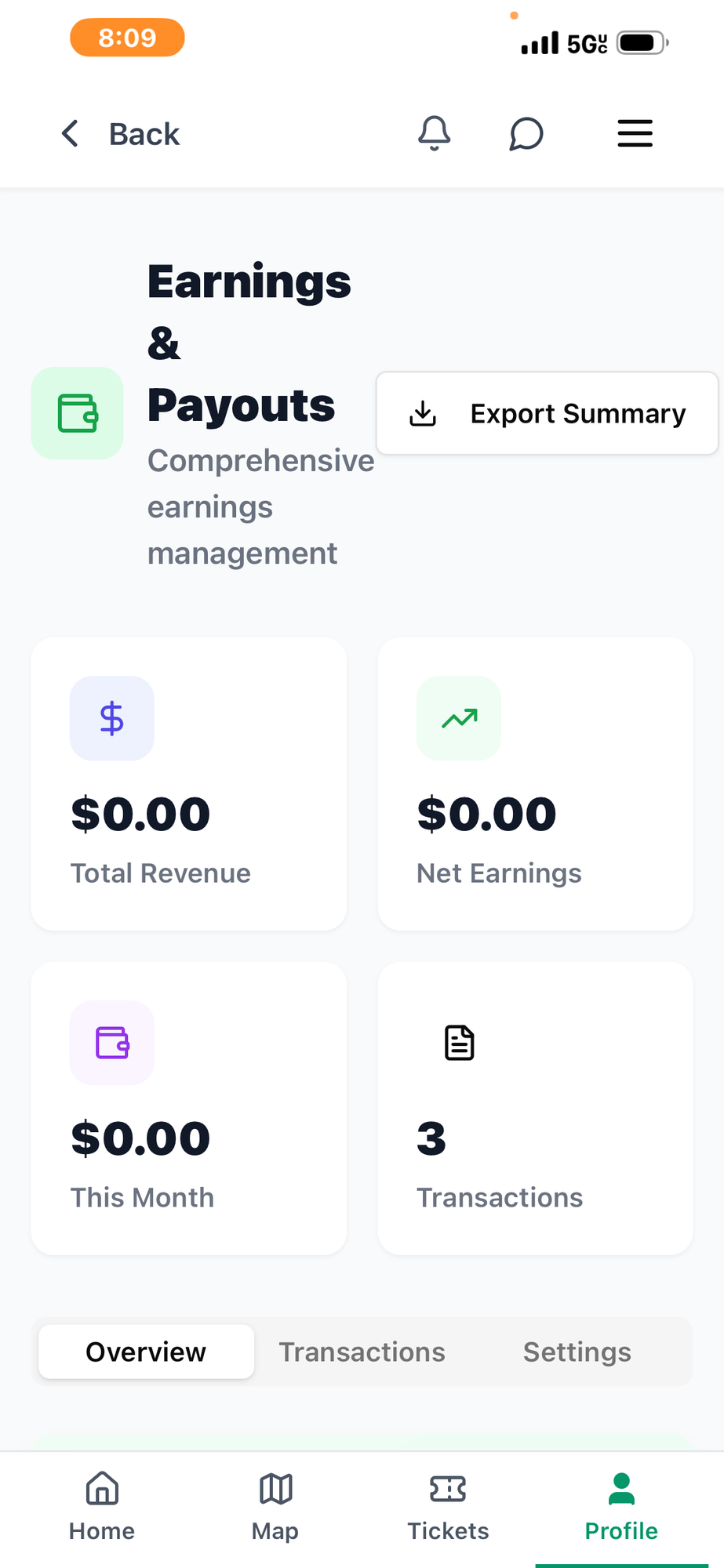Open the messages chat bubble
The height and width of the screenshot is (1568, 724).
click(x=526, y=133)
